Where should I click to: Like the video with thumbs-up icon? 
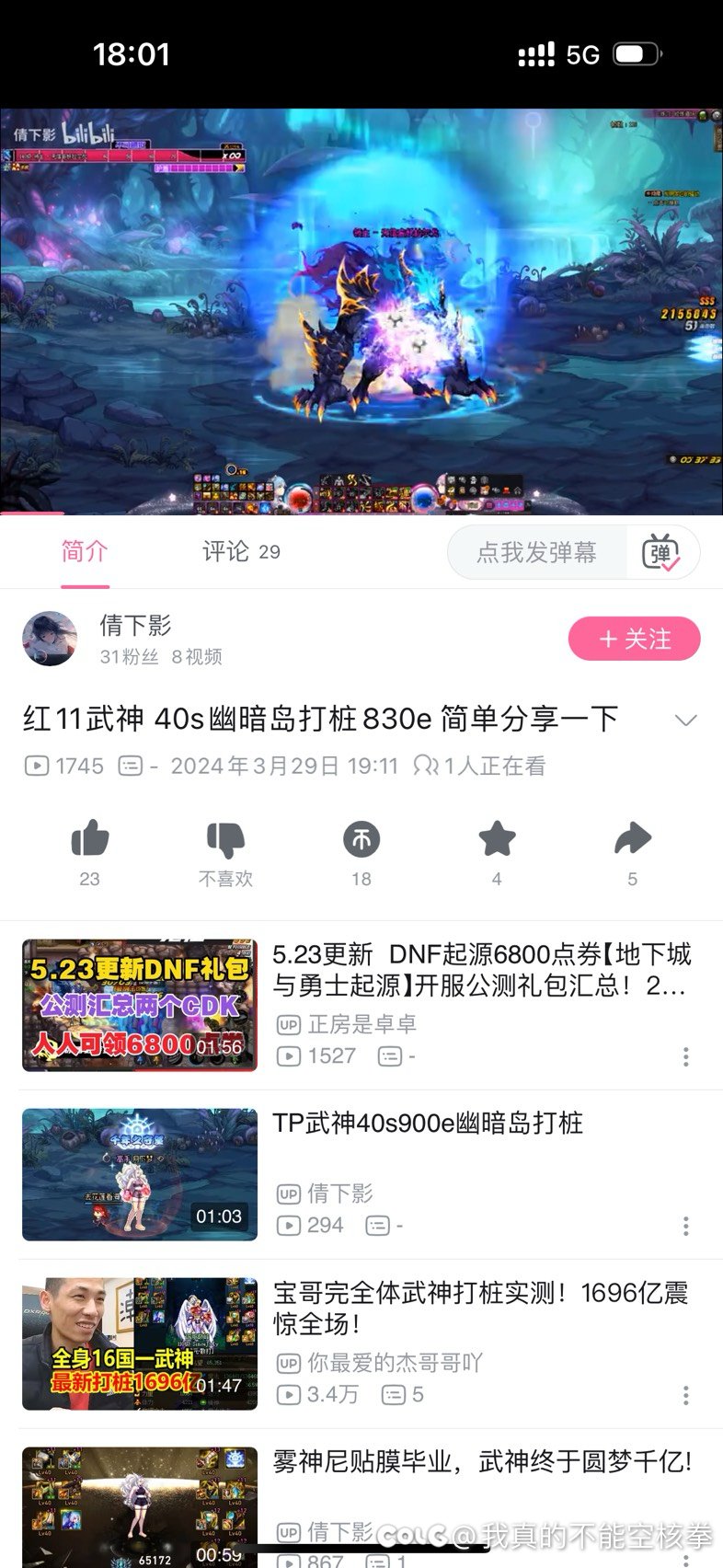pos(89,838)
